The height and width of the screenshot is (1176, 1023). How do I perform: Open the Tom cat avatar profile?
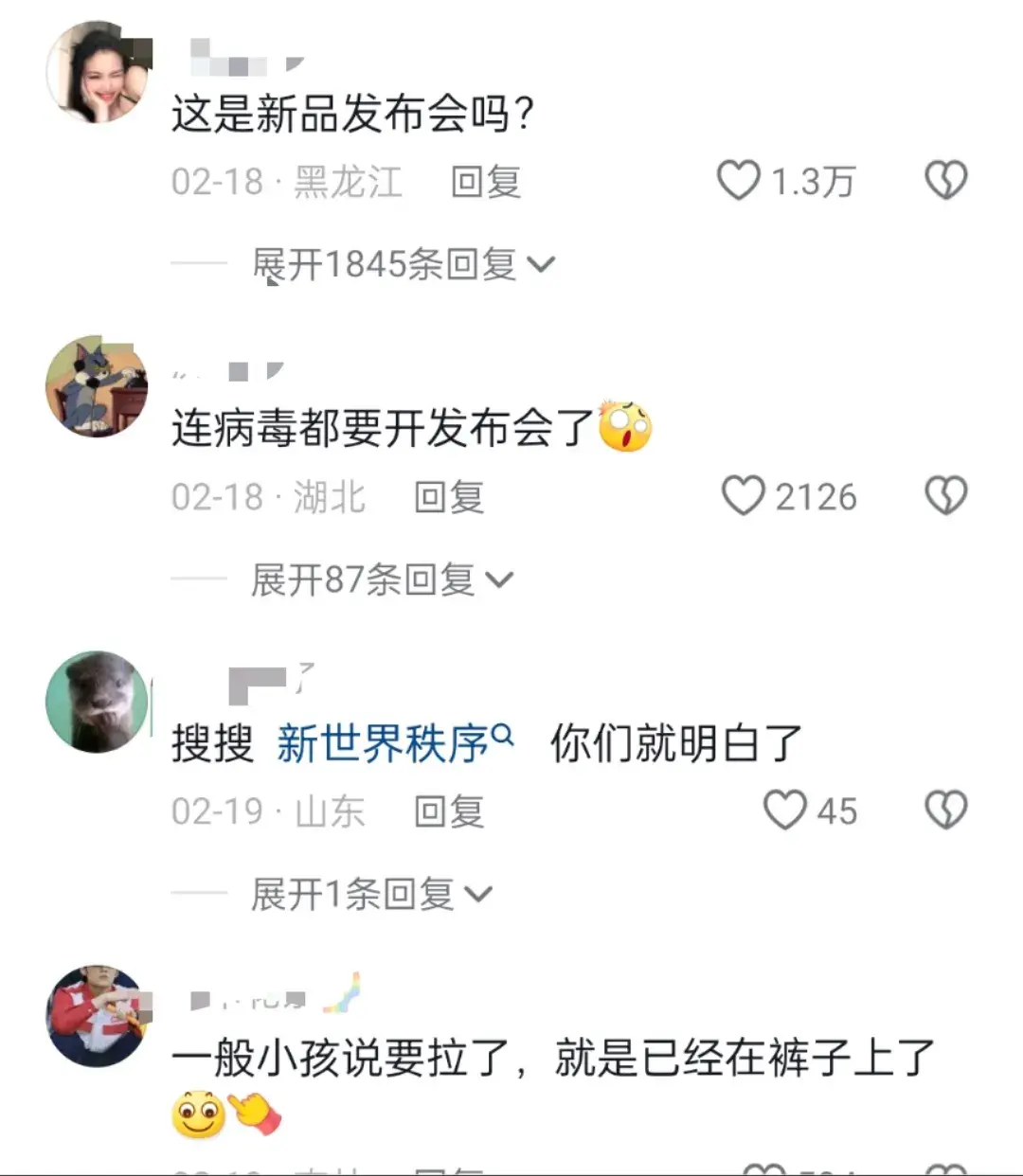(97, 386)
